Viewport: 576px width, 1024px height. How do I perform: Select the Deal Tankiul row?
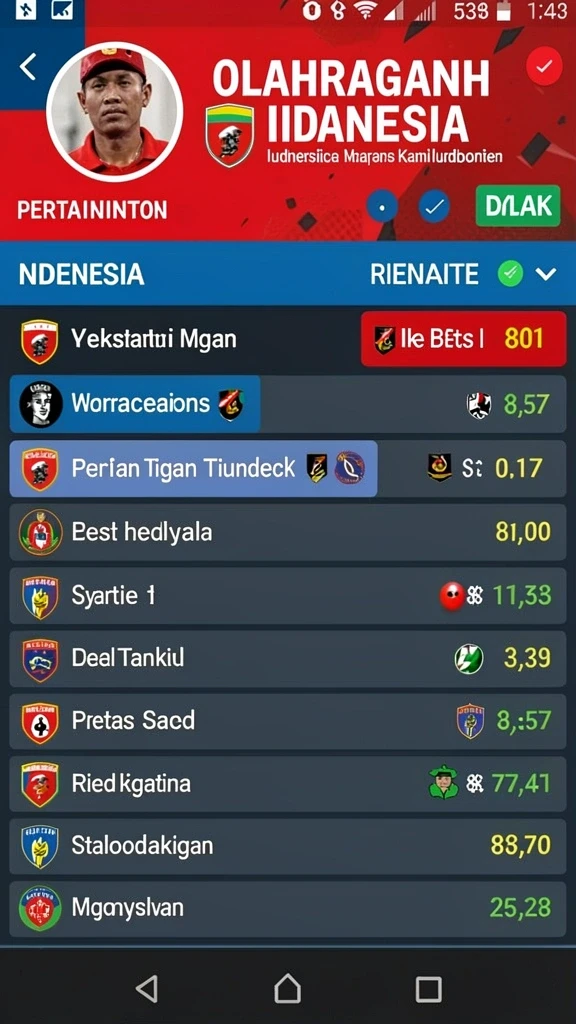pos(287,658)
